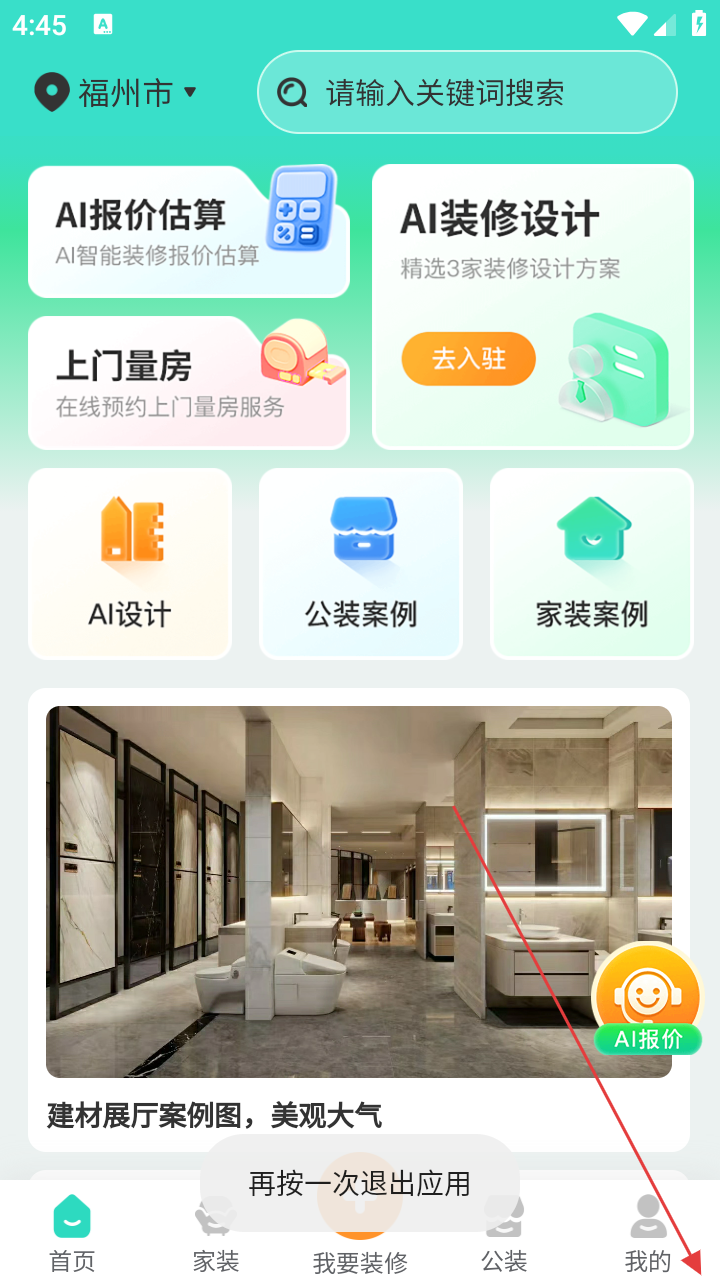720x1280 pixels.
Task: Switch to the 公装 tab
Action: (504, 1235)
